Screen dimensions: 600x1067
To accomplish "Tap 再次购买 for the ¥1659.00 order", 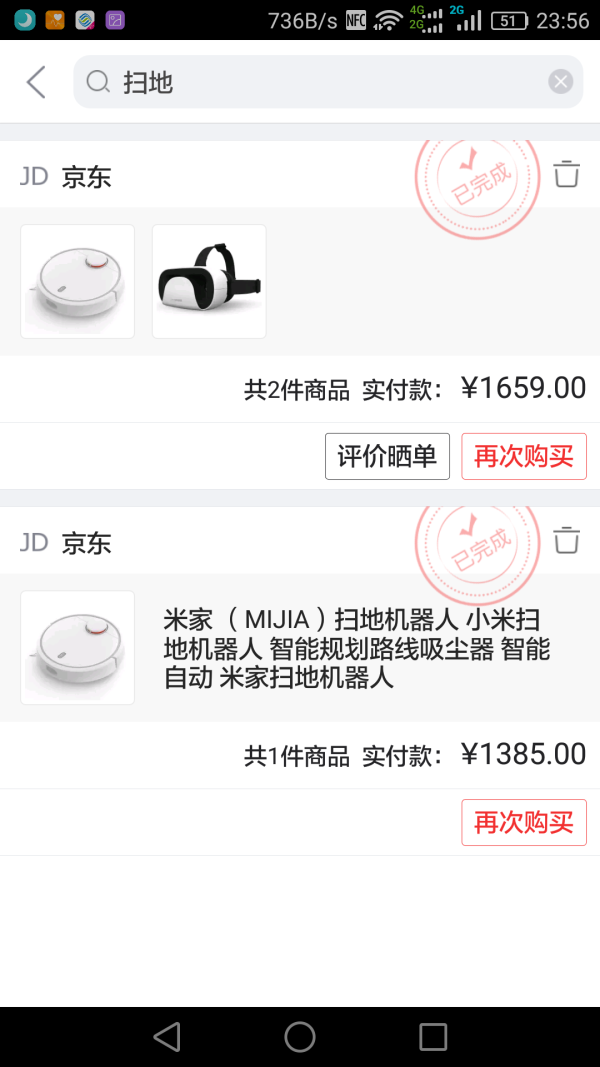I will 523,456.
